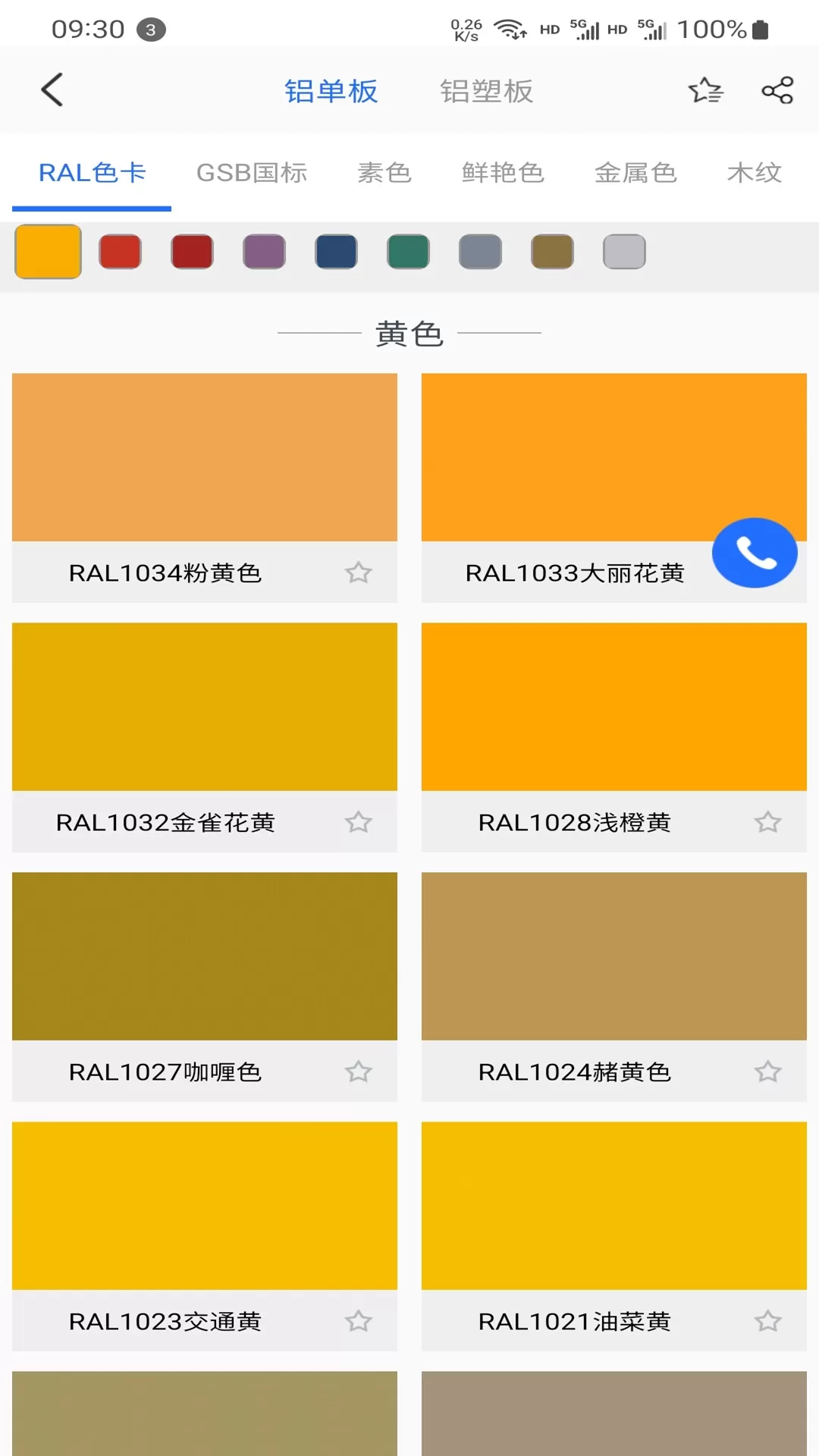Choose the dark blue color family swatch
The height and width of the screenshot is (1456, 819).
tap(336, 252)
